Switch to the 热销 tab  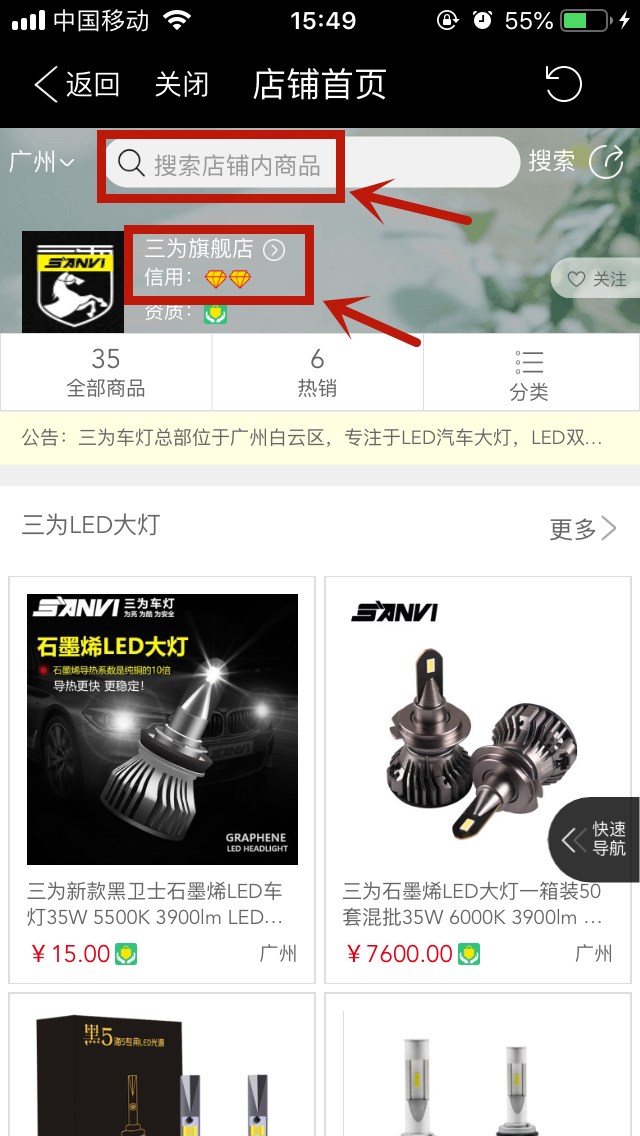click(317, 372)
